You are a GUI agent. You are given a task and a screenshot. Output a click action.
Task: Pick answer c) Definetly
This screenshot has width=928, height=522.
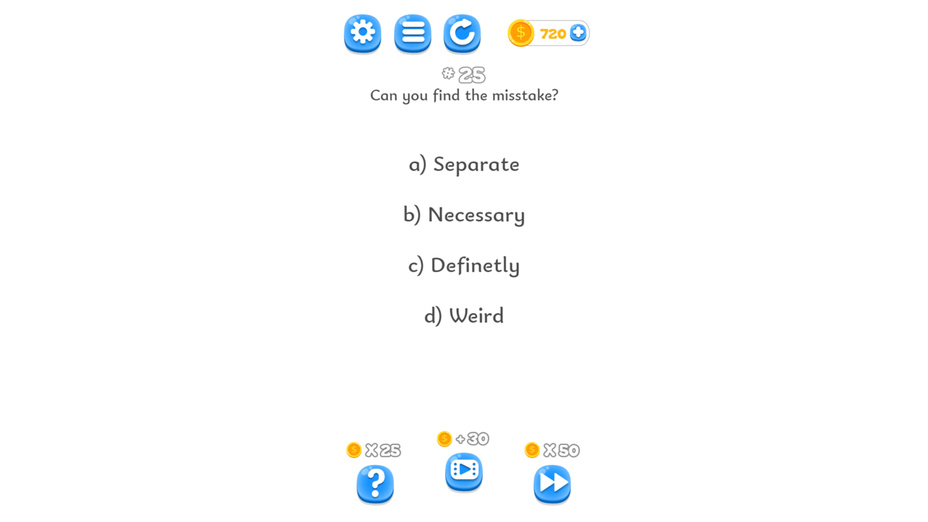coord(464,265)
